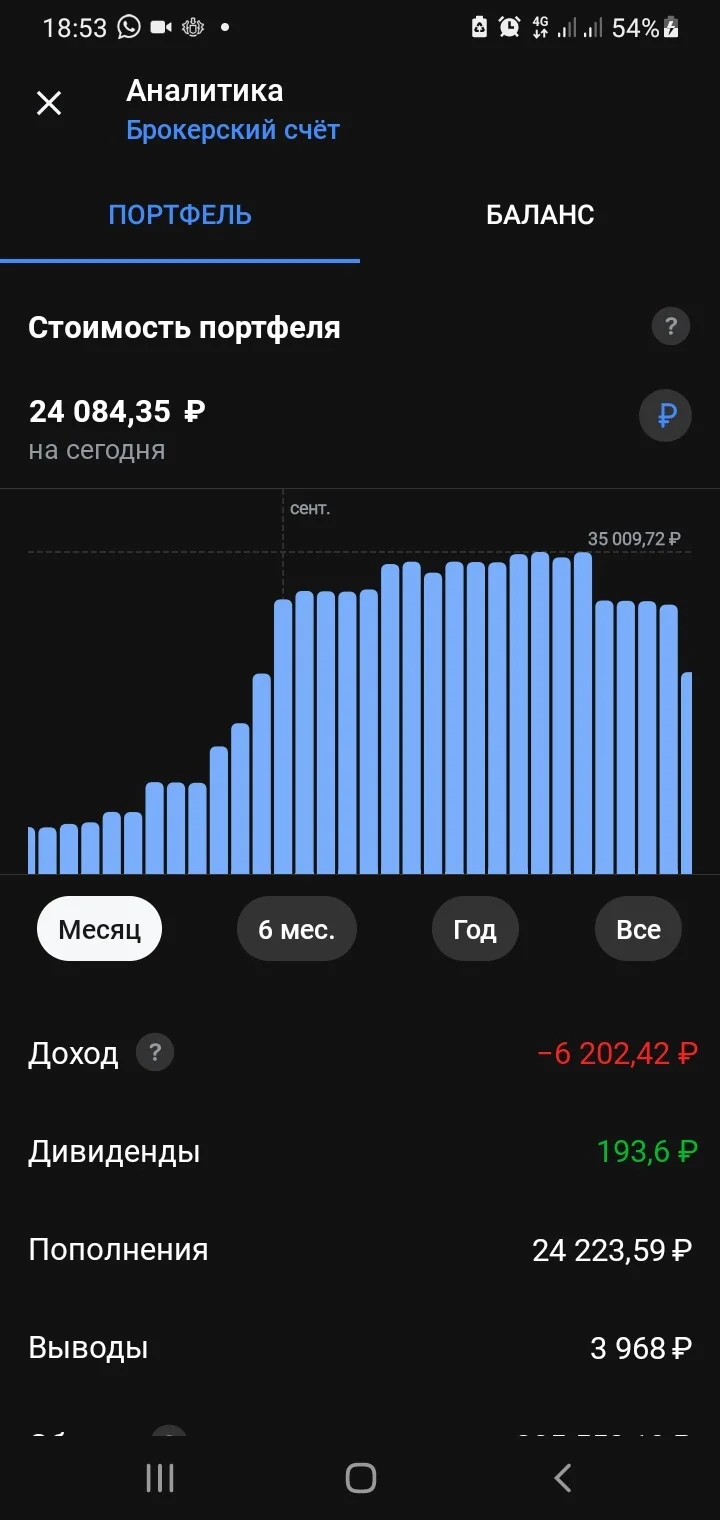This screenshot has width=720, height=1520.
Task: Select the ПОРТФЕЛЬ tab
Action: pos(180,215)
